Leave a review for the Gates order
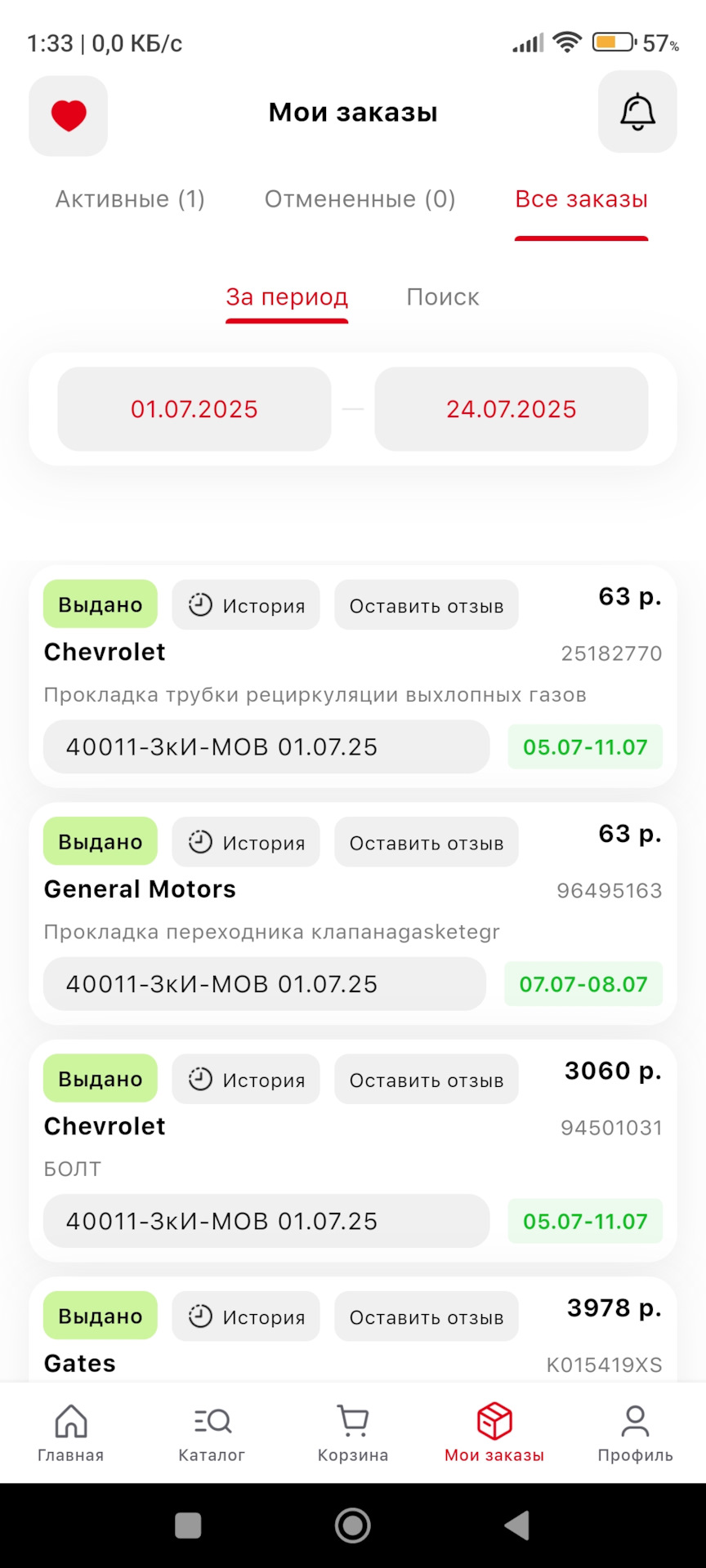This screenshot has height=1568, width=706. (427, 1316)
